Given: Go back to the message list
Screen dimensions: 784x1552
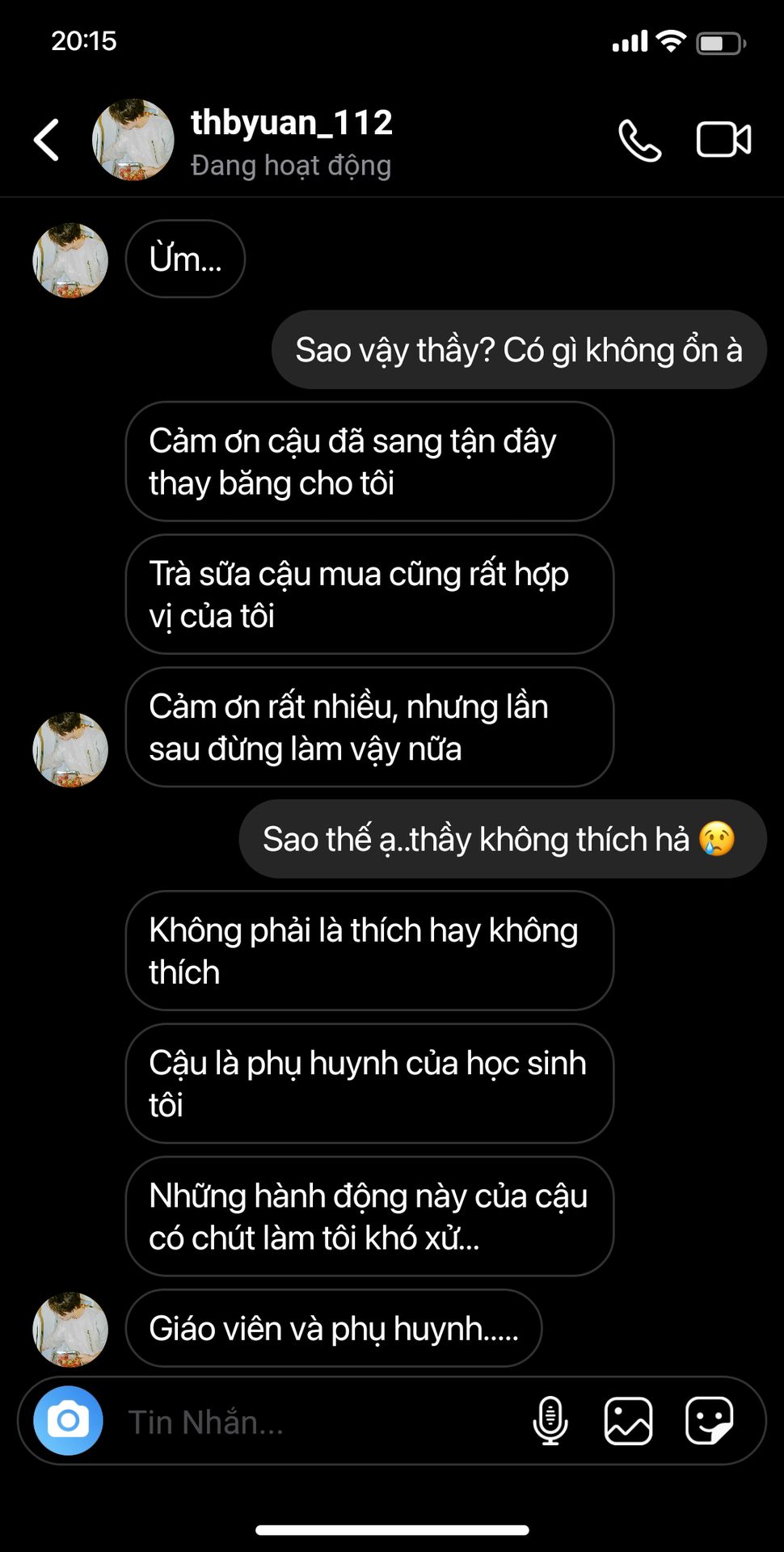Looking at the screenshot, I should 47,140.
